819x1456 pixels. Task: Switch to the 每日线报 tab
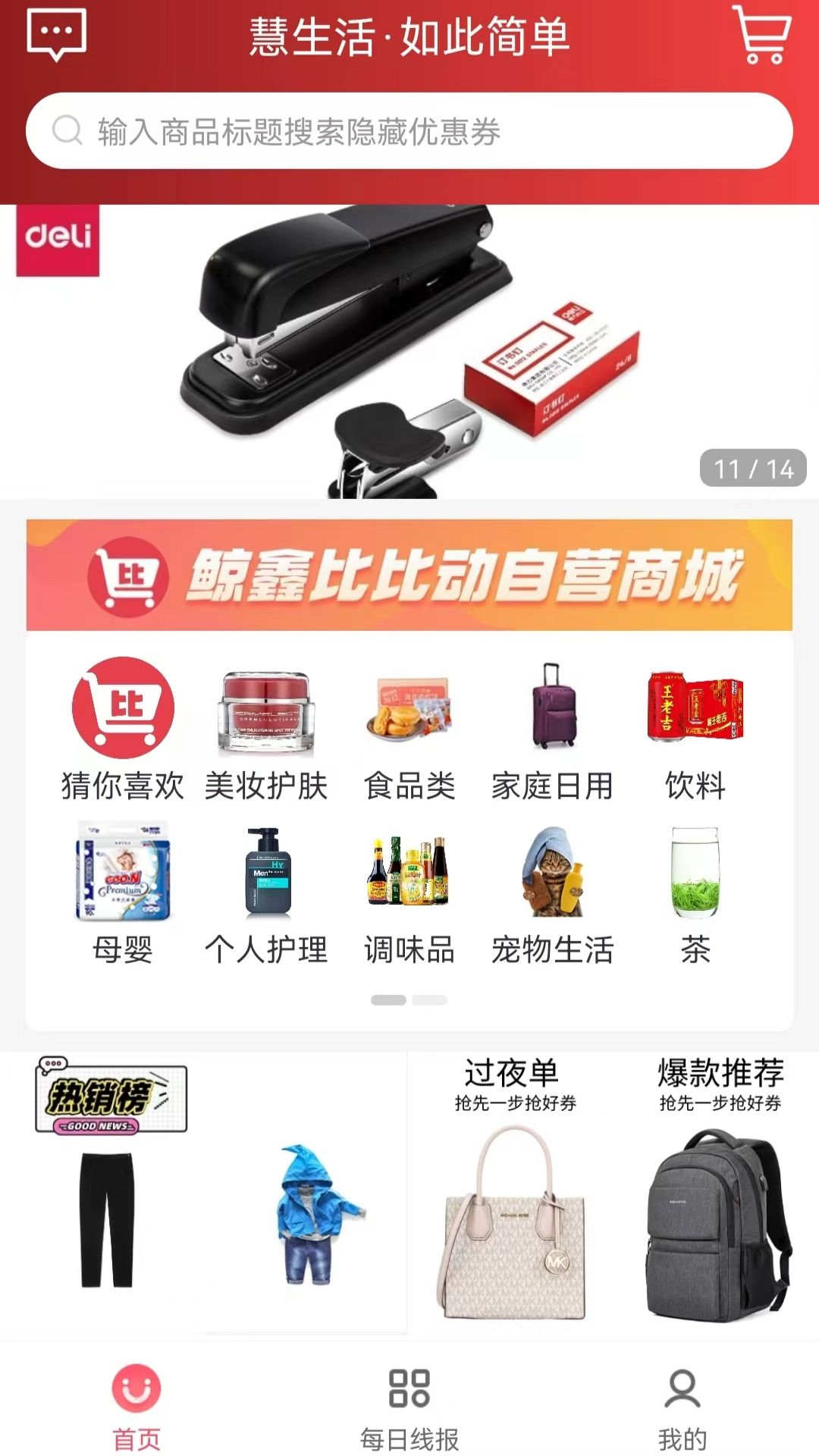coord(409,1407)
